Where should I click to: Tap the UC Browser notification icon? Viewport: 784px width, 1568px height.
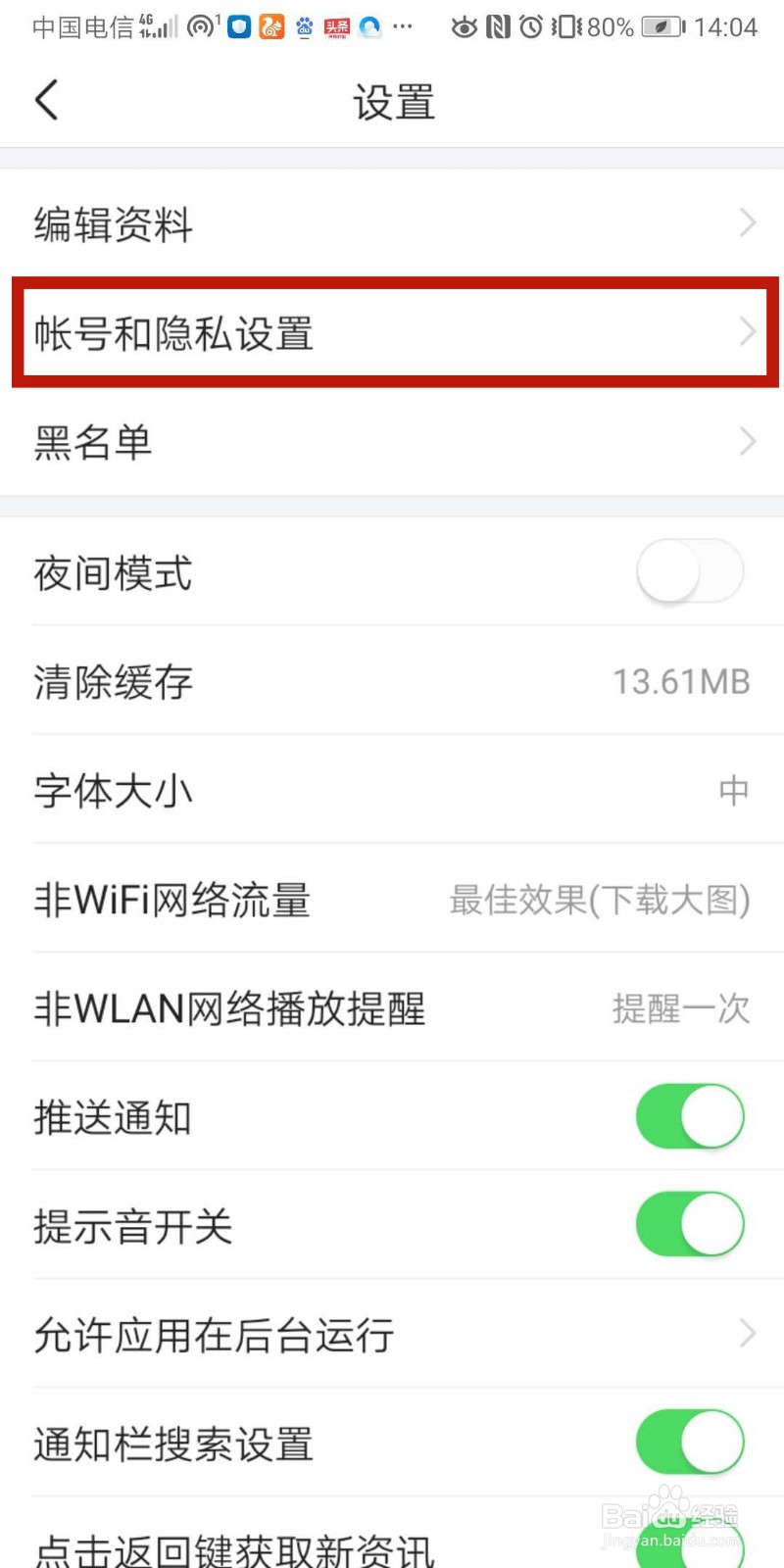[x=270, y=27]
